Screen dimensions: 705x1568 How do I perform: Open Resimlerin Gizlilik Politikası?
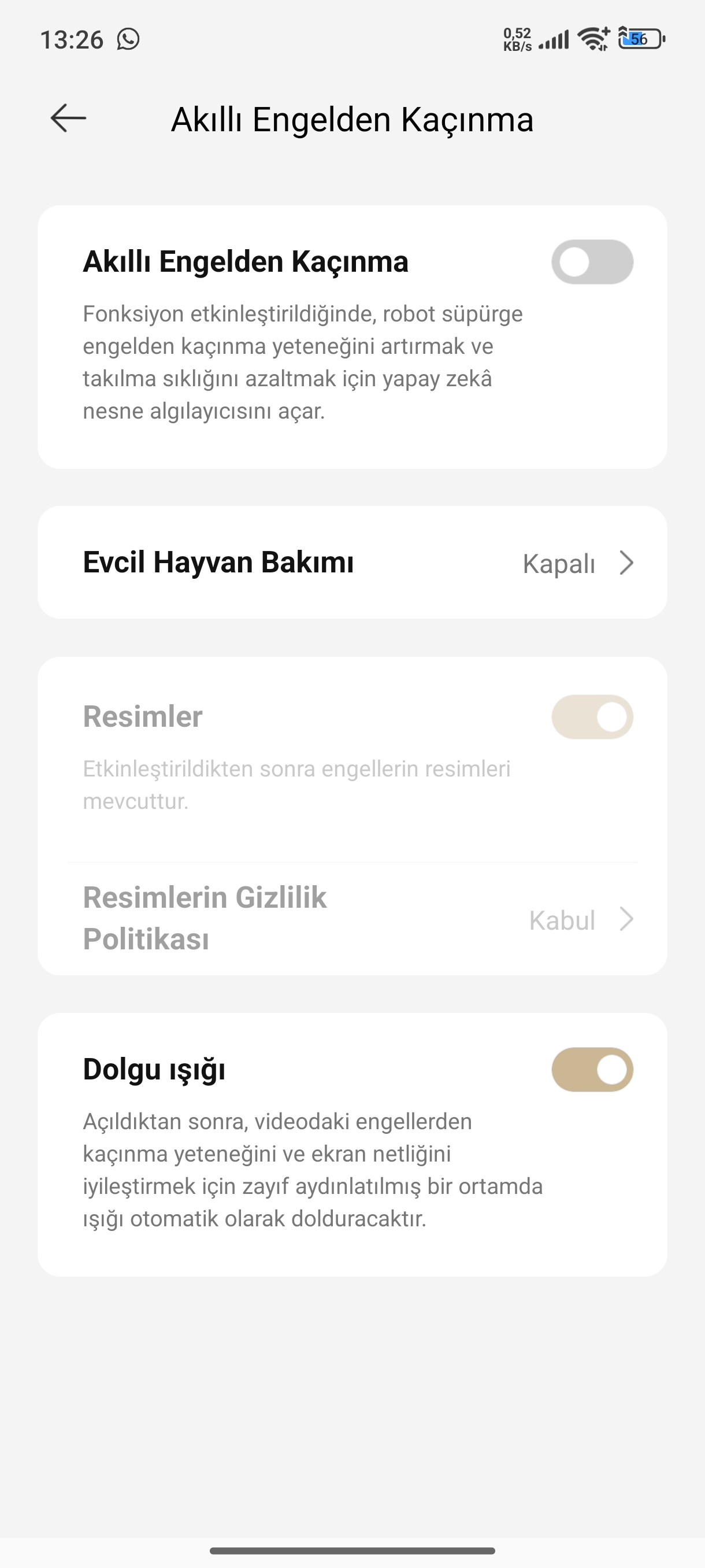[x=352, y=919]
